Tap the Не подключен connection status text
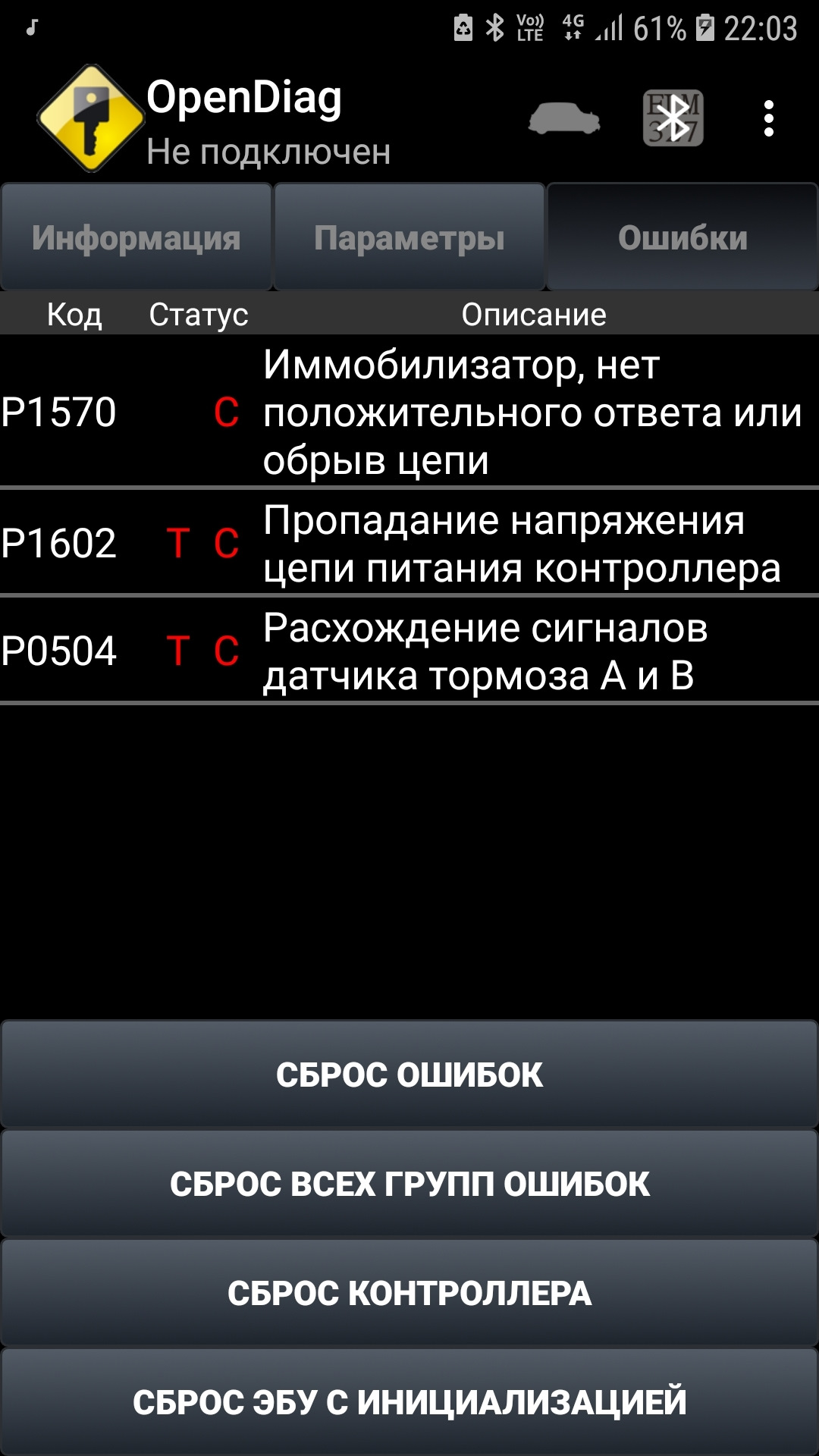 point(269,152)
